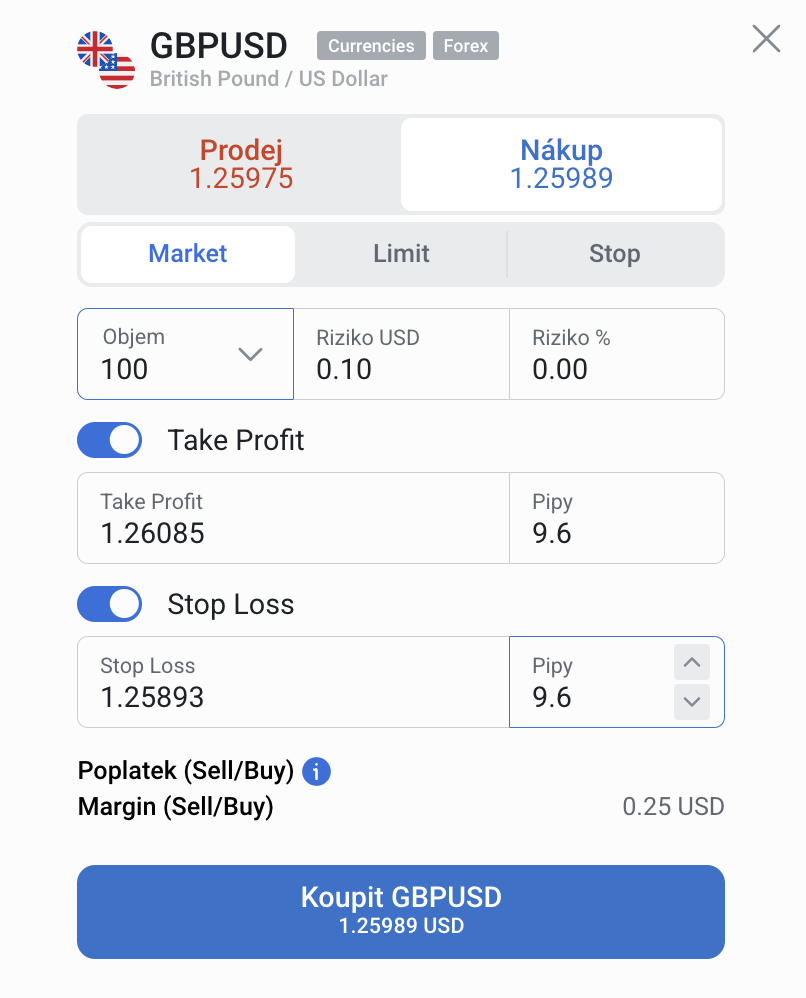Viewport: 806px width, 998px height.
Task: Edit the Riziko % field
Action: point(615,354)
